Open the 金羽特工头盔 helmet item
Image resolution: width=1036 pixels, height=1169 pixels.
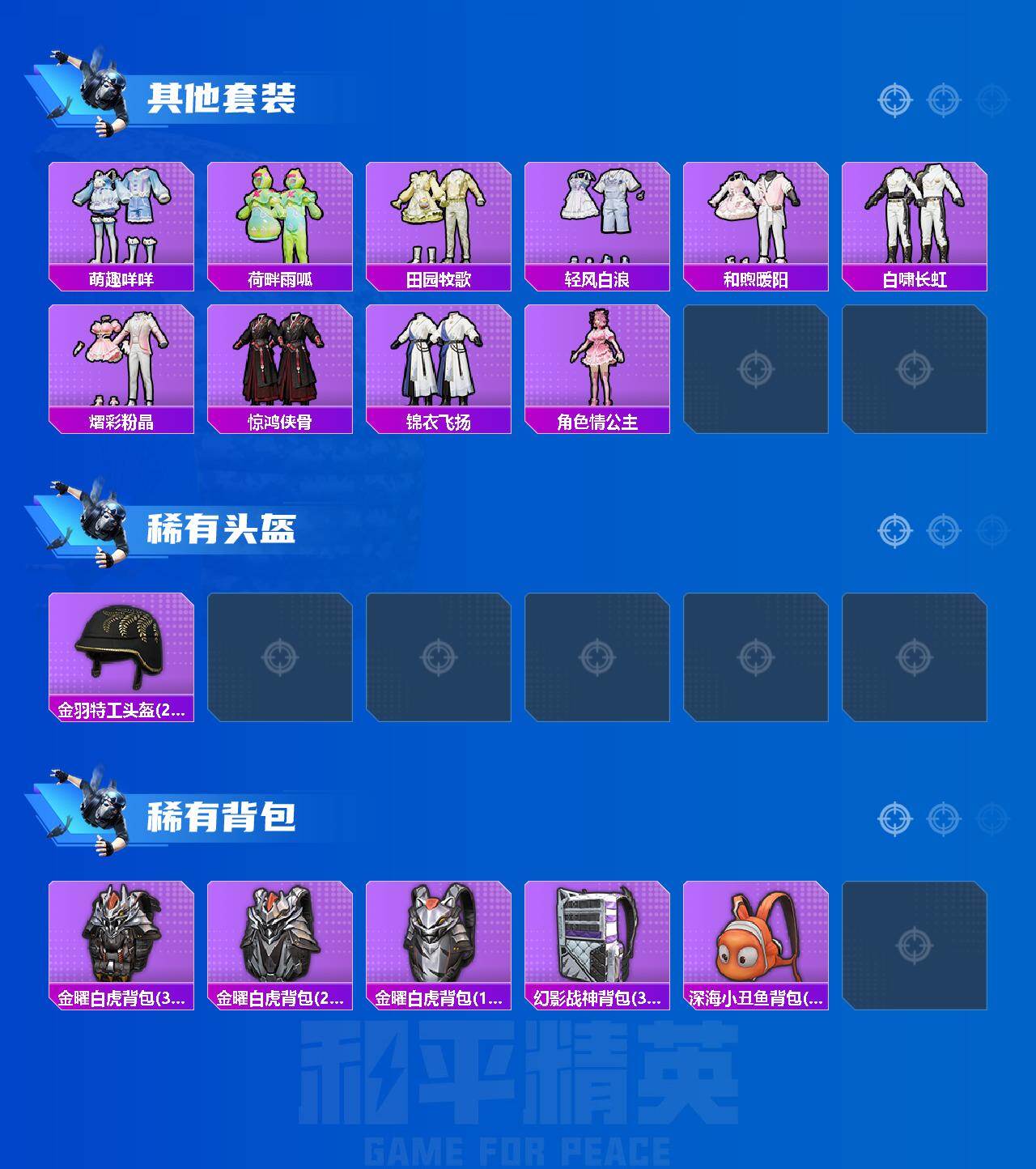(121, 648)
